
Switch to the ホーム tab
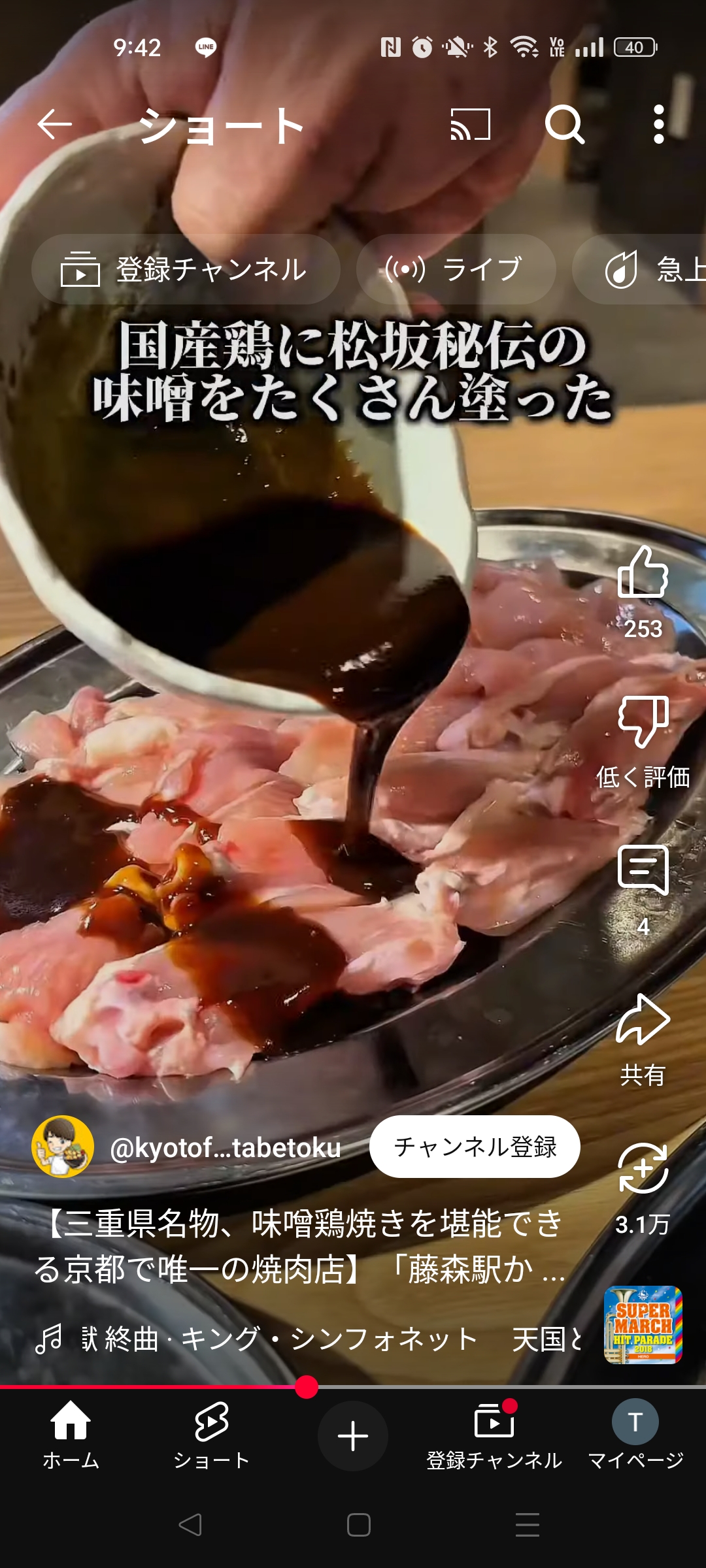coord(71,1435)
